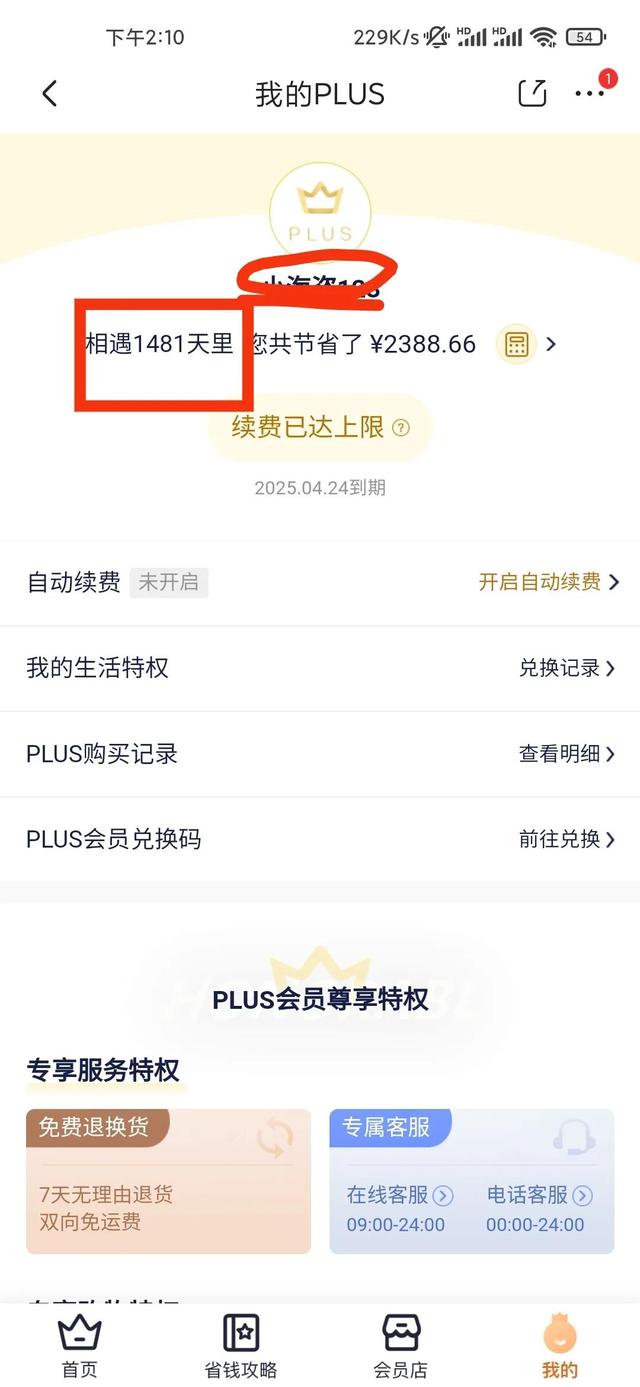The height and width of the screenshot is (1387, 640).
Task: Open the 免费退换货 privilege card
Action: [x=168, y=1181]
